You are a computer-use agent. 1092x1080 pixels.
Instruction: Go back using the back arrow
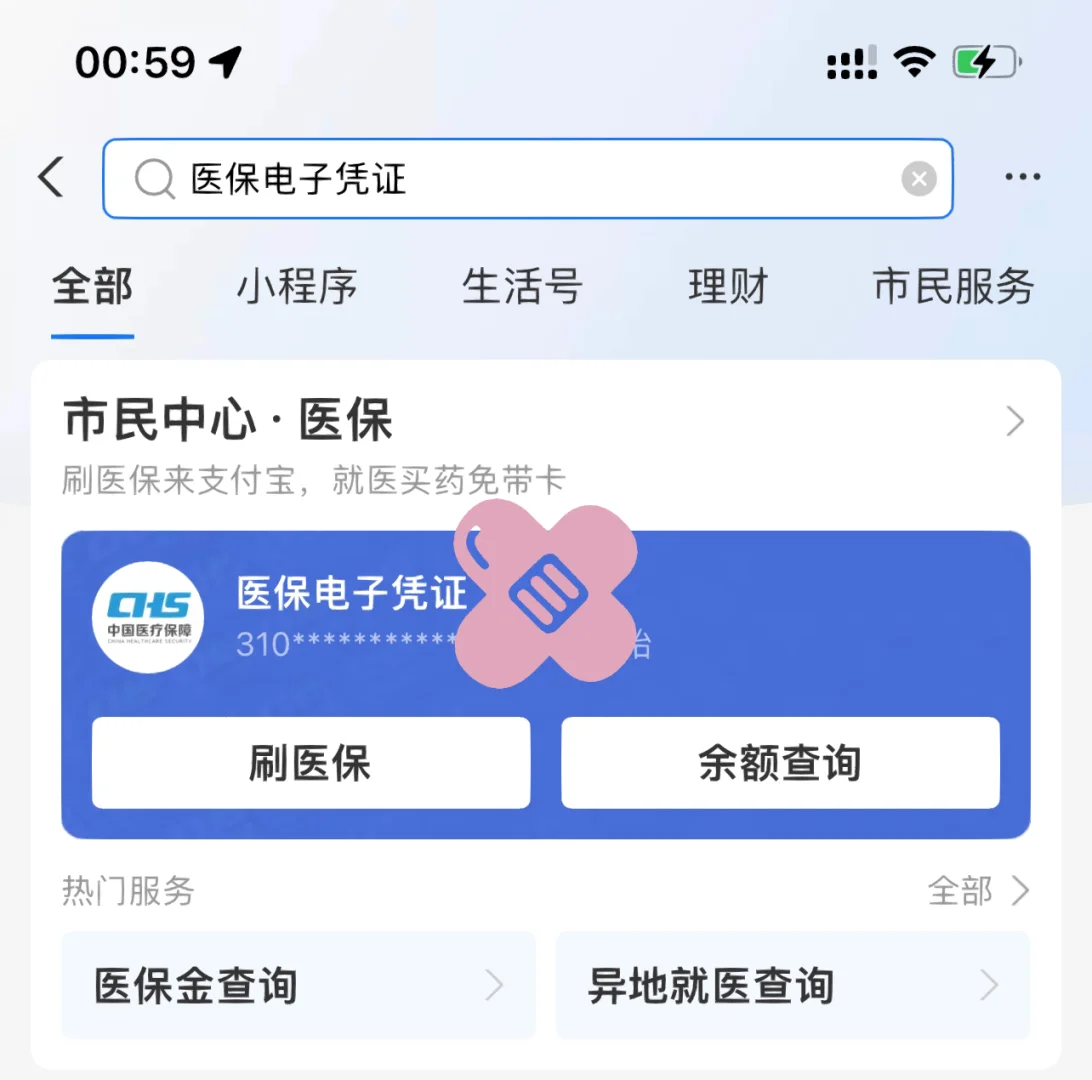[52, 178]
